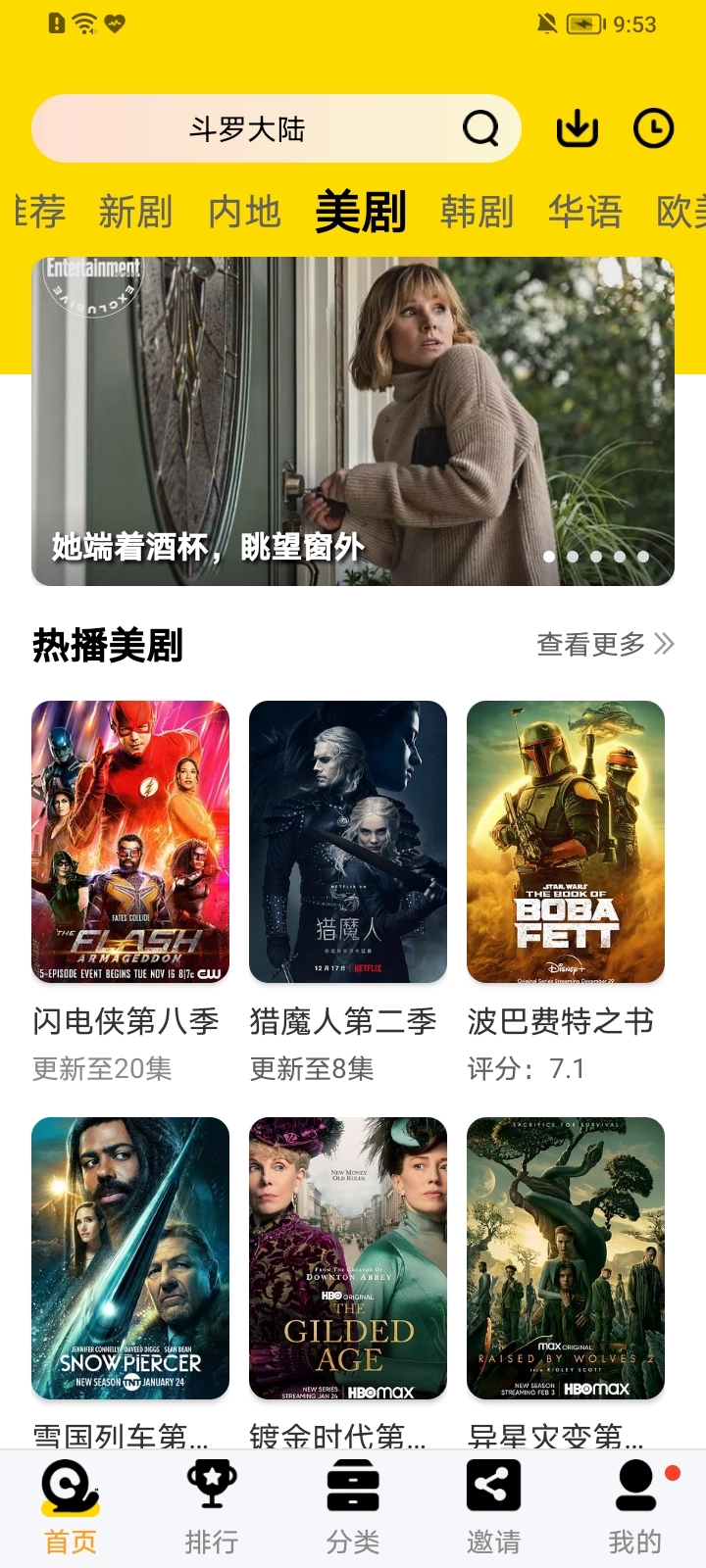Switch to the 新剧 tab
Screen dimensions: 706x1568
point(136,212)
